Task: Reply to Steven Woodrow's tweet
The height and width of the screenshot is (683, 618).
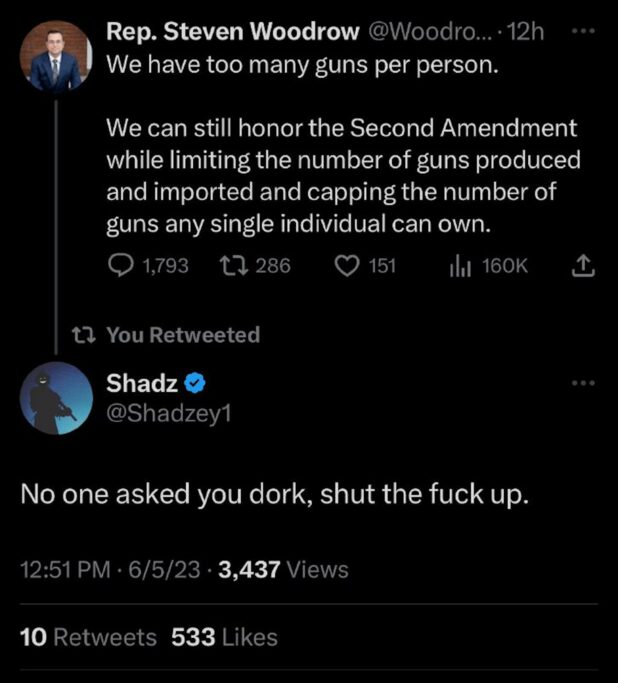Action: (121, 266)
